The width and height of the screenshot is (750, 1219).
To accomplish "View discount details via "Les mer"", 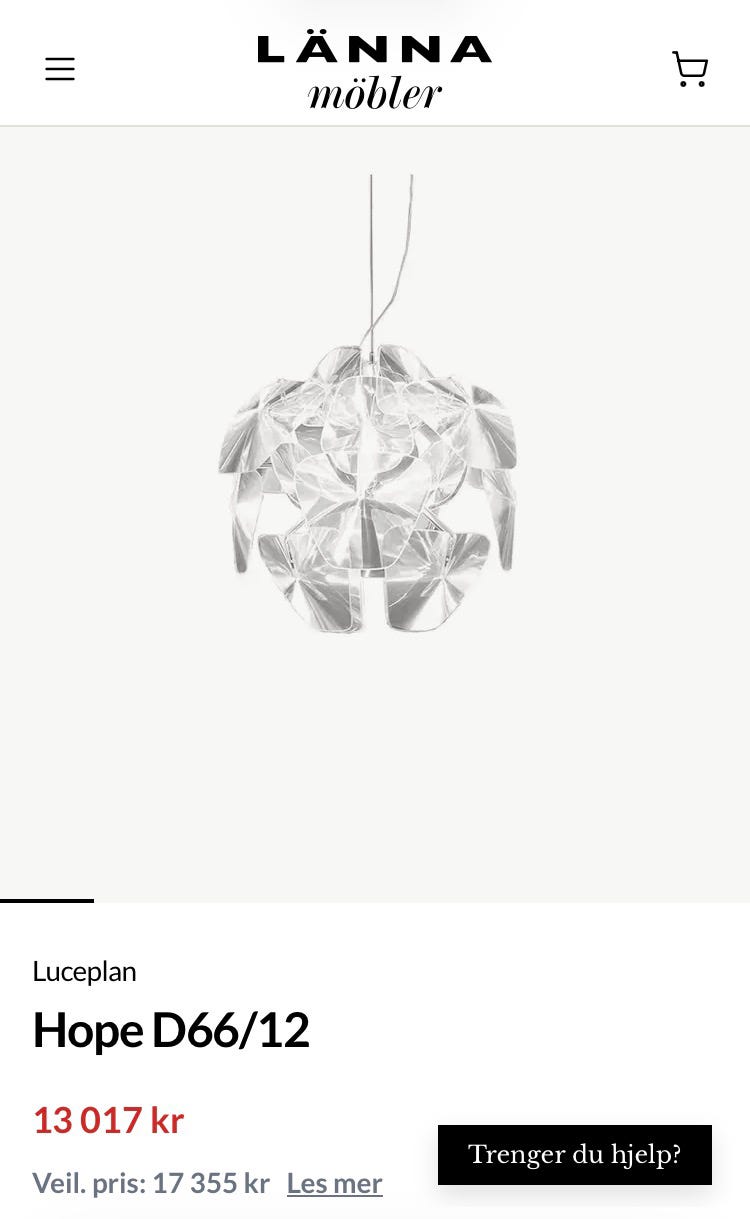I will pos(334,1182).
